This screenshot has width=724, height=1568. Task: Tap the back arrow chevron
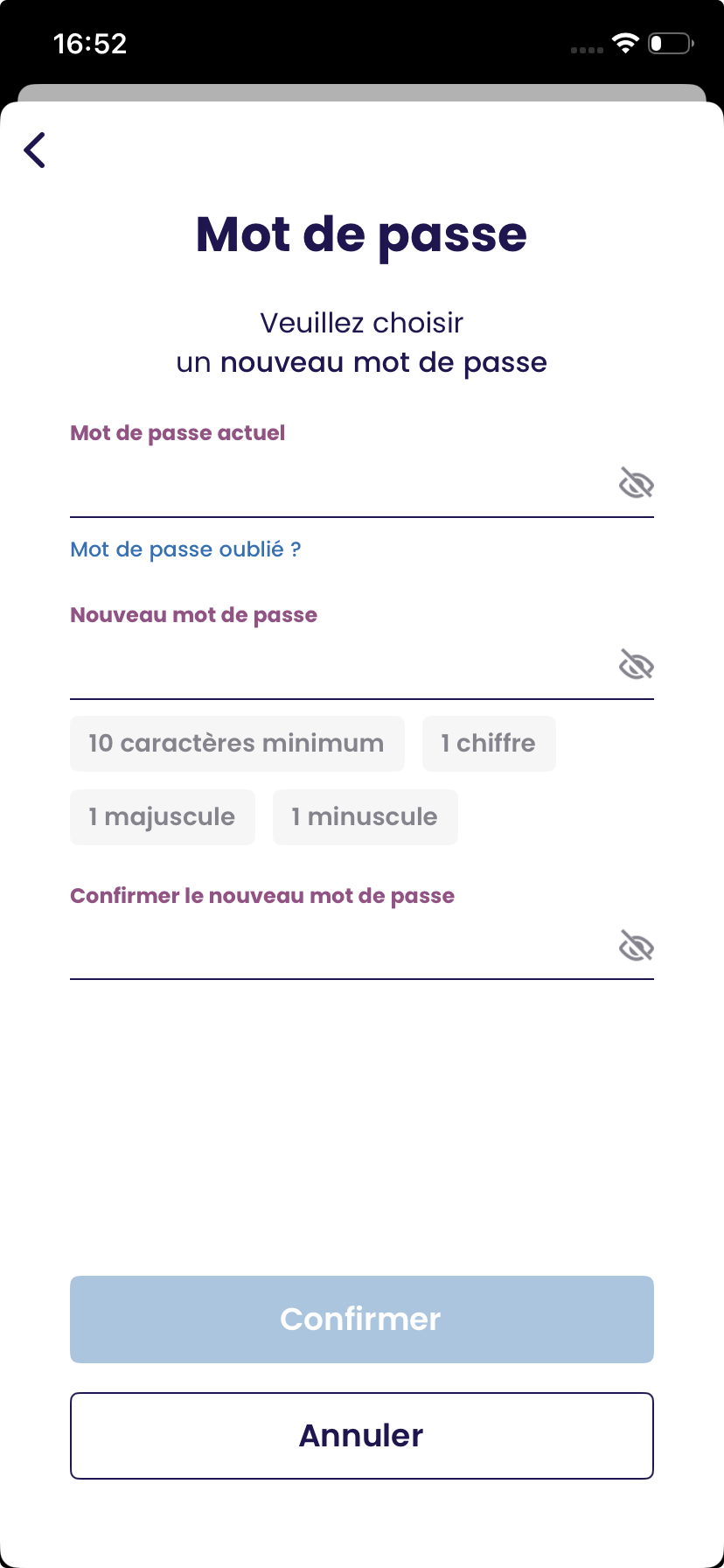coord(34,150)
